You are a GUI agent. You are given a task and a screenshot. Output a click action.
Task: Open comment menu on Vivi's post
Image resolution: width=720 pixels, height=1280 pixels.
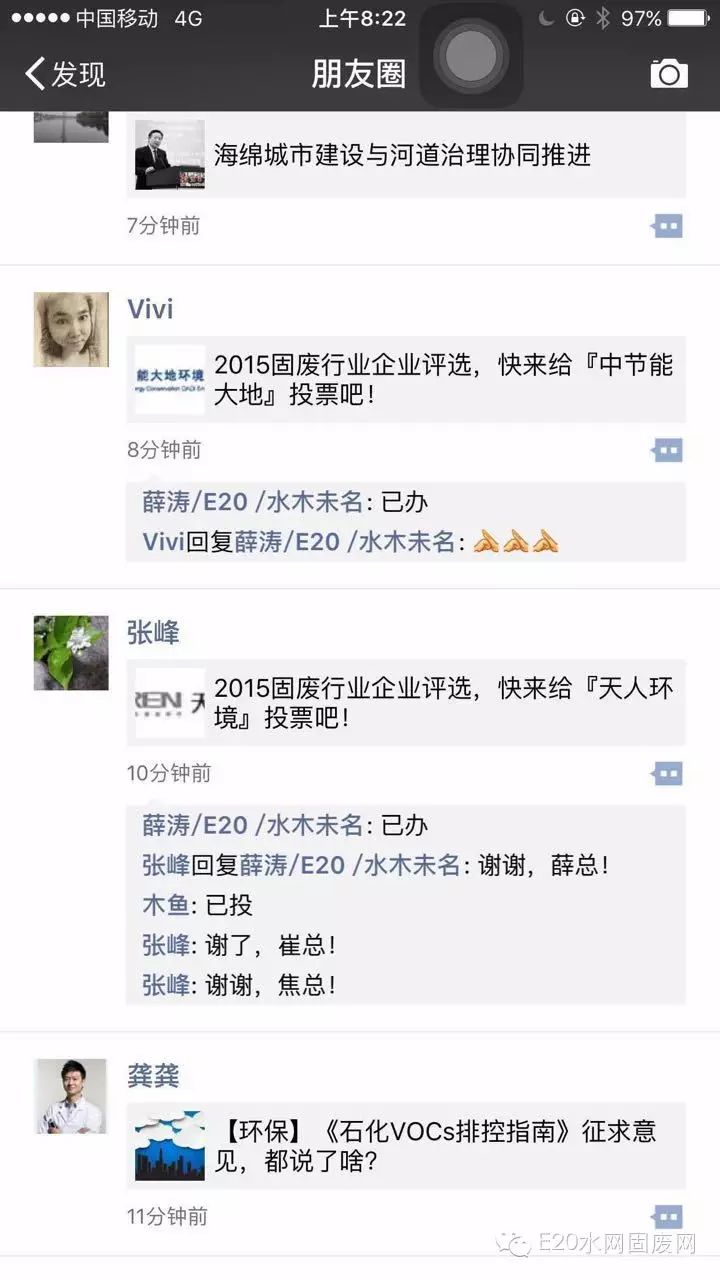(x=666, y=451)
